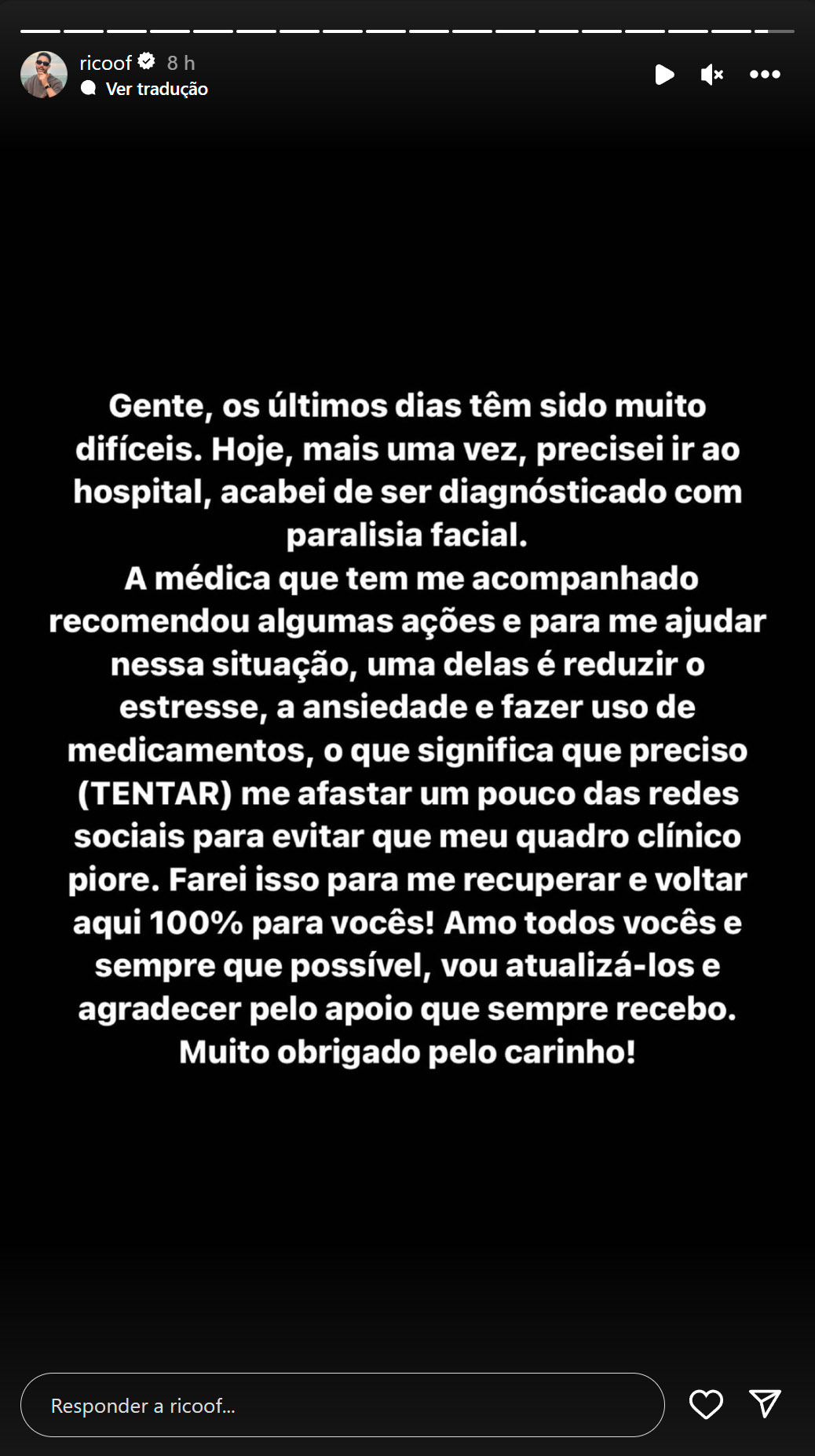Viewport: 815px width, 1456px height.
Task: Unmute the story sound
Action: click(711, 75)
